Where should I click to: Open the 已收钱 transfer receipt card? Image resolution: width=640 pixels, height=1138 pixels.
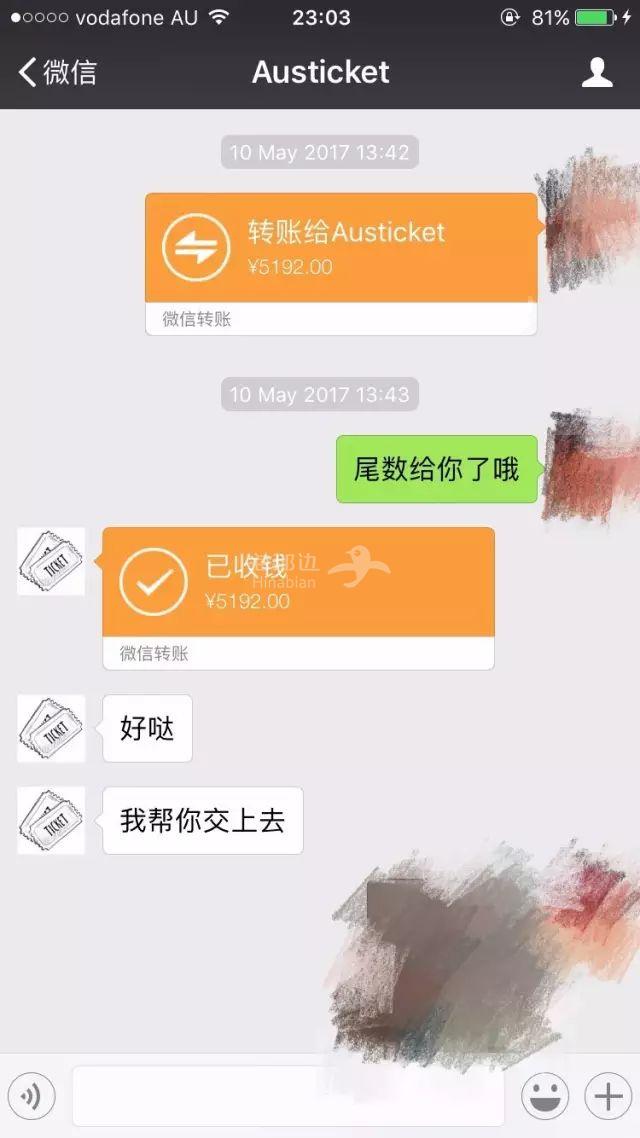(x=298, y=584)
